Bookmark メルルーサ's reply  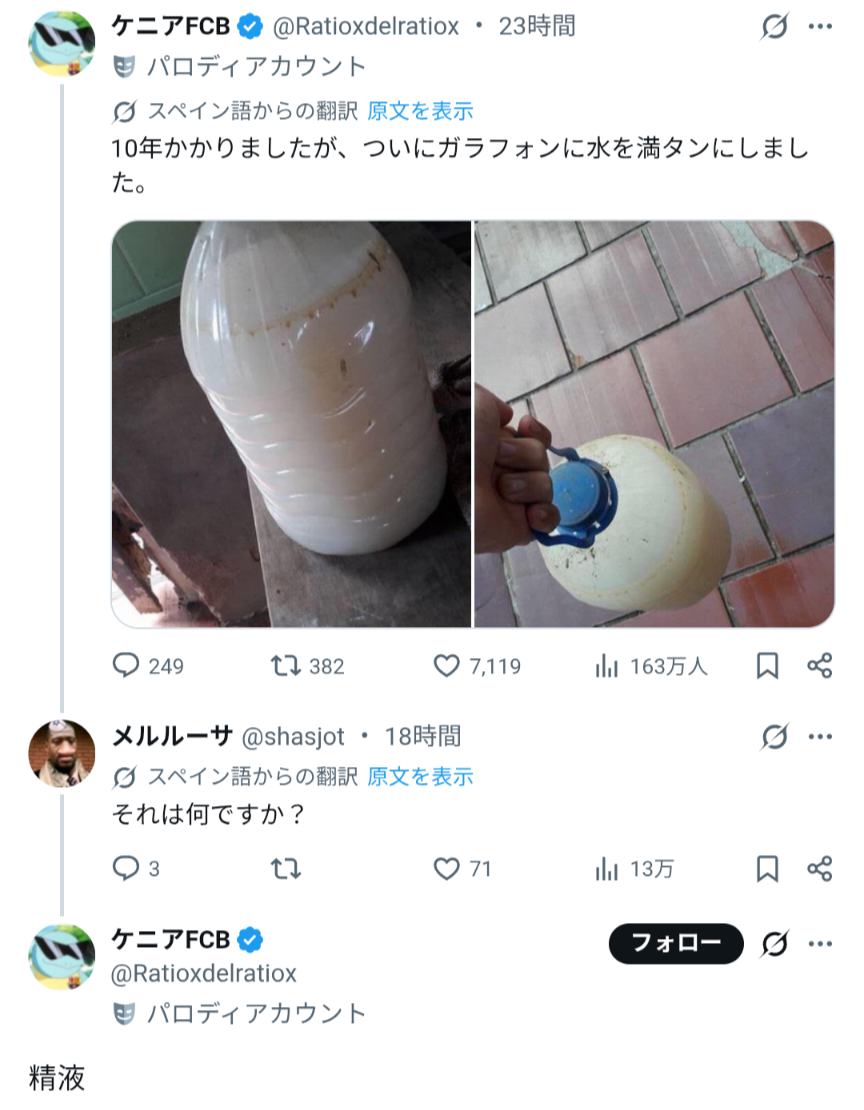click(767, 869)
